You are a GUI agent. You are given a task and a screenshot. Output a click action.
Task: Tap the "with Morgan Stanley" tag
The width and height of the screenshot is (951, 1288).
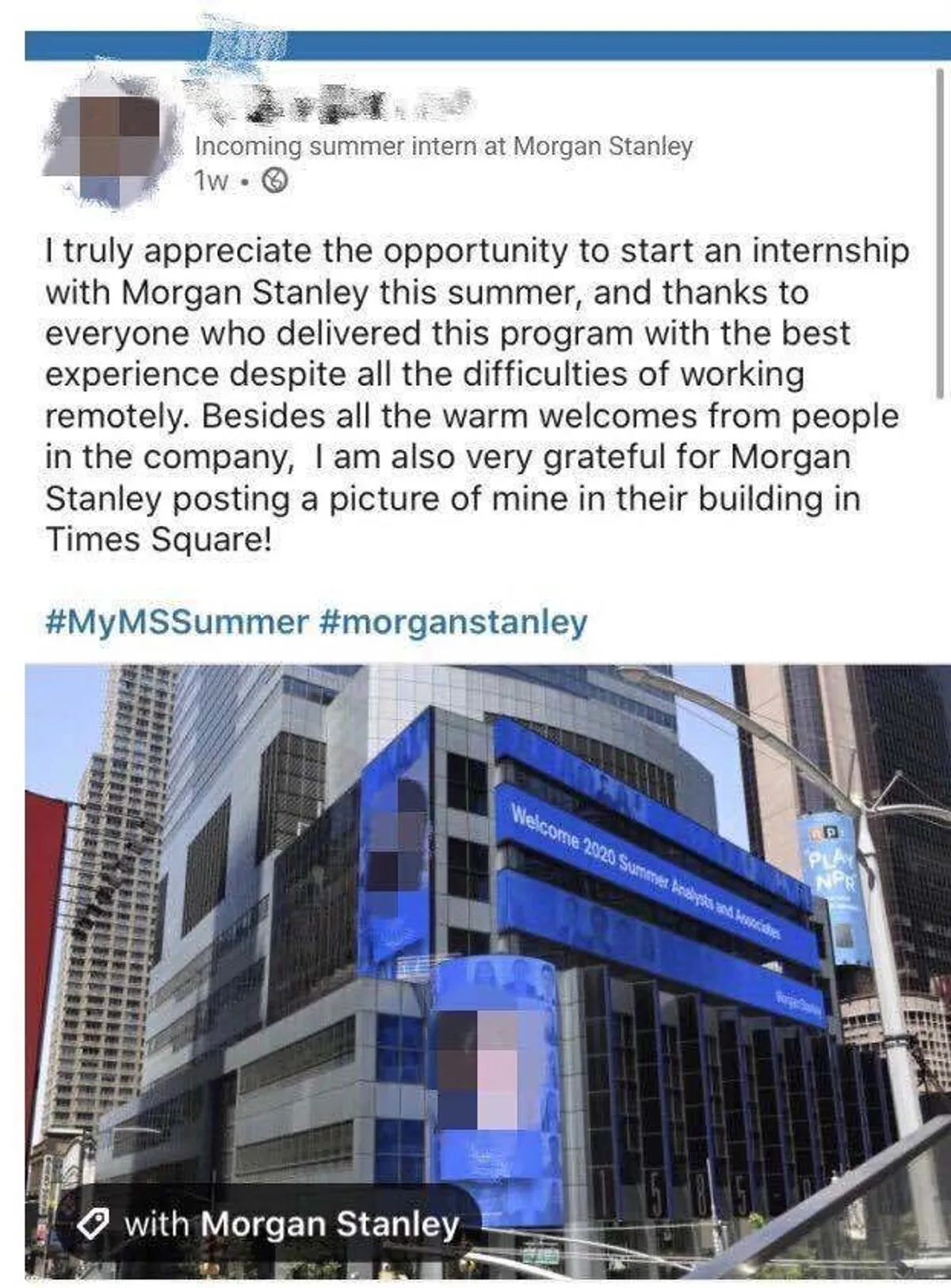(269, 1225)
